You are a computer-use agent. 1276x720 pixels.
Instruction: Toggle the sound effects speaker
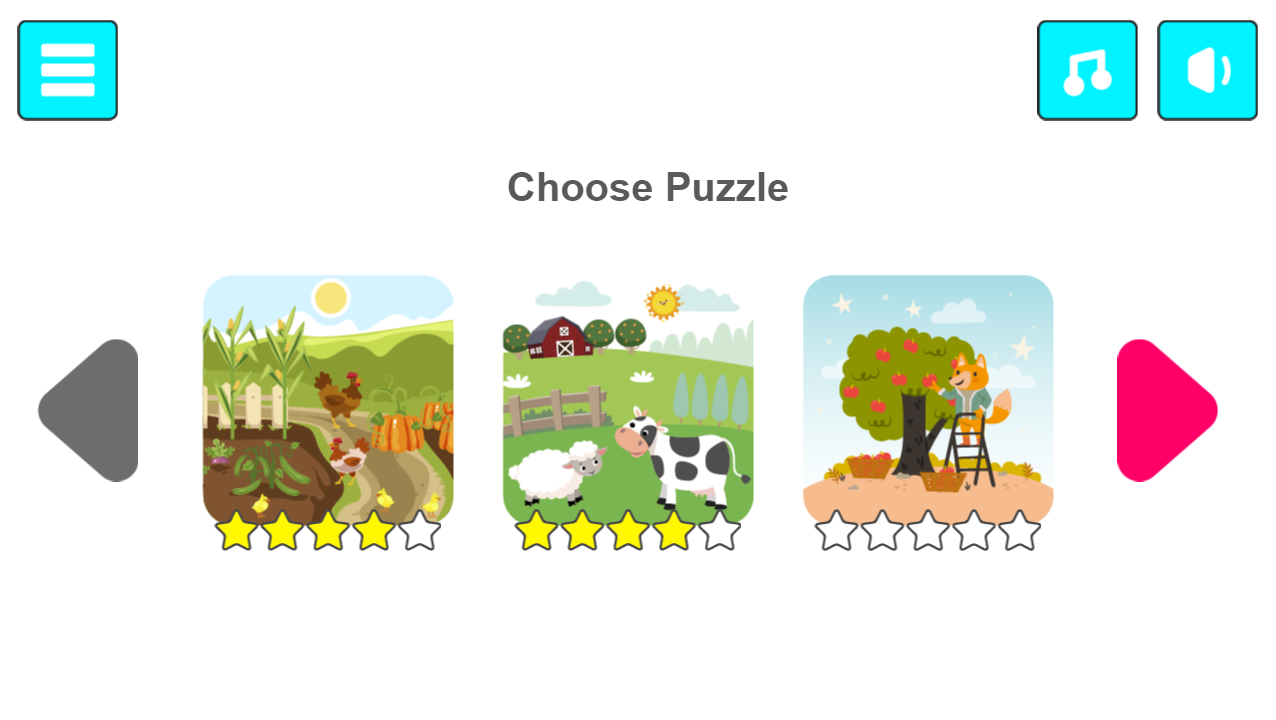[x=1207, y=70]
